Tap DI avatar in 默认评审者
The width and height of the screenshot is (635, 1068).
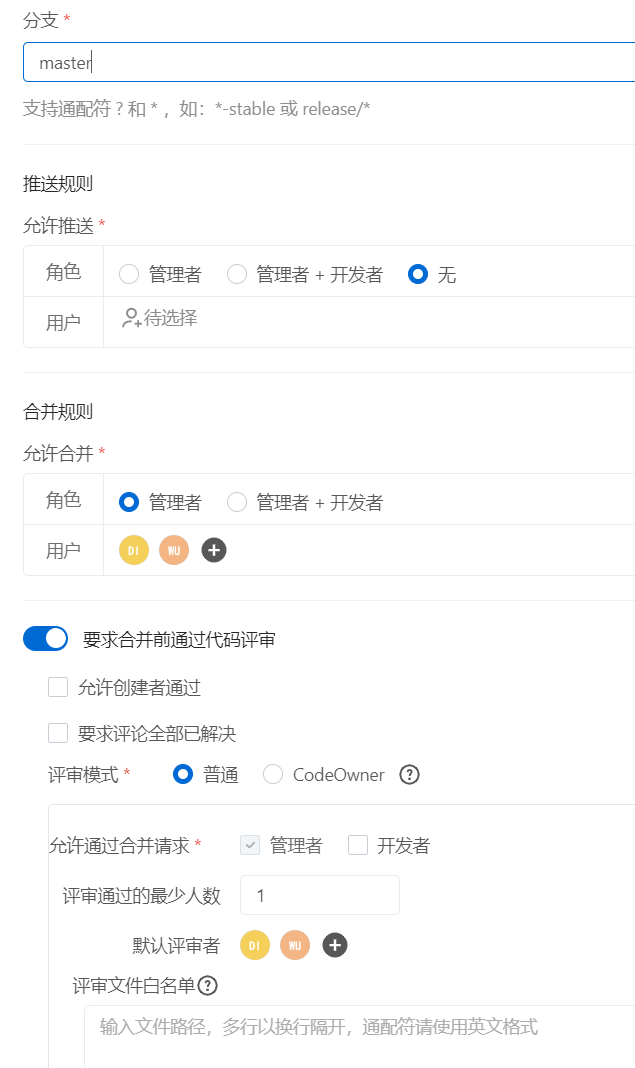coord(255,945)
